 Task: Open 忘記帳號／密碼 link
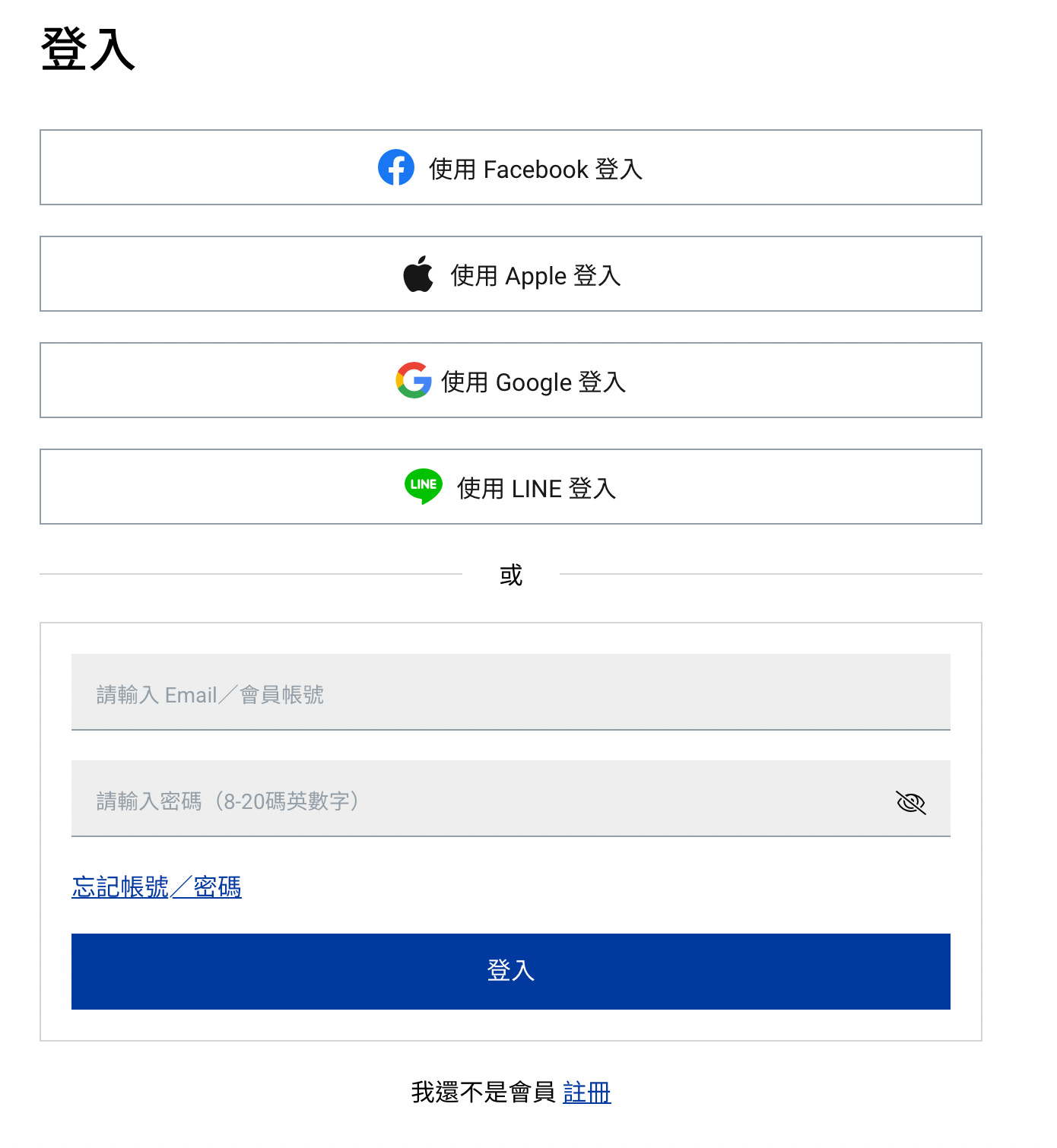pyautogui.click(x=157, y=886)
